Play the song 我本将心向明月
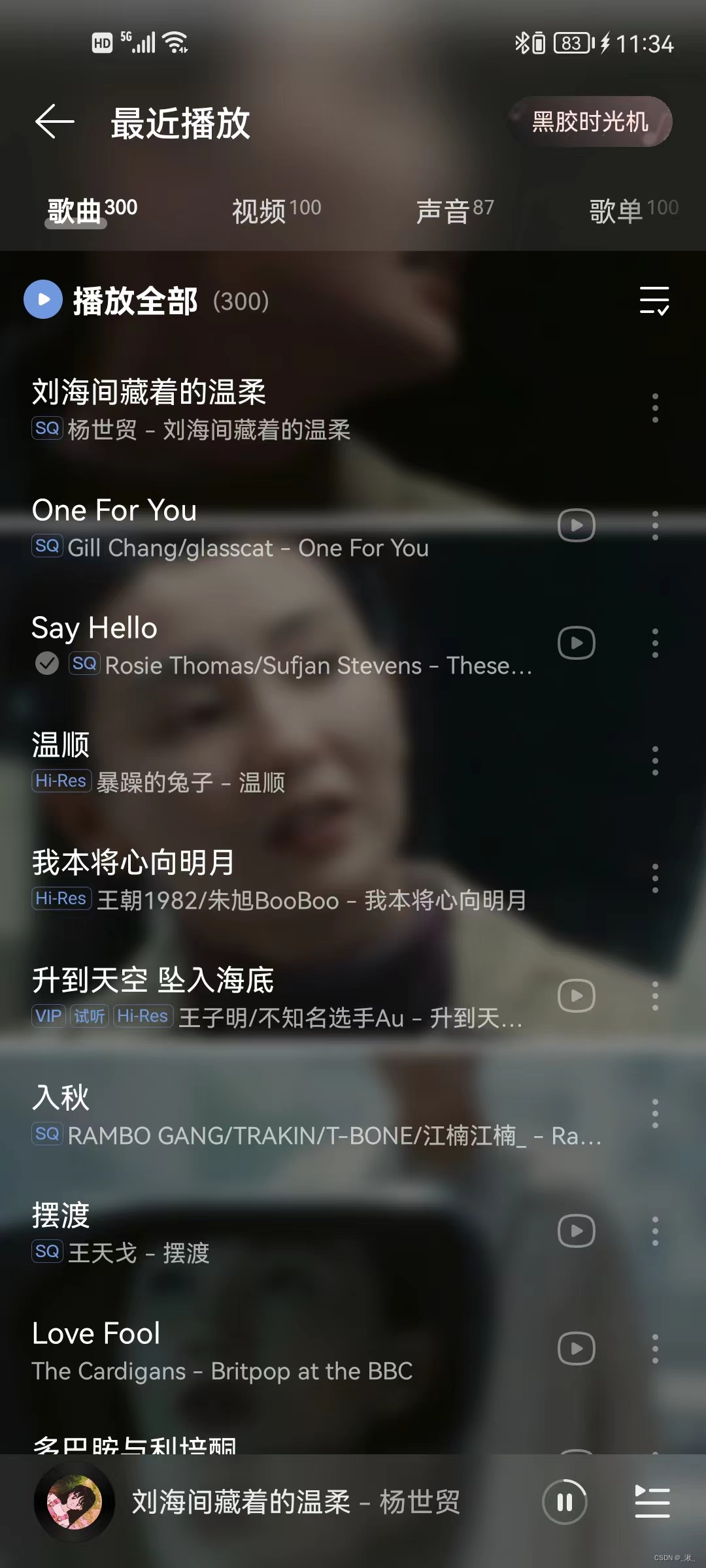The height and width of the screenshot is (1568, 706). [261, 879]
